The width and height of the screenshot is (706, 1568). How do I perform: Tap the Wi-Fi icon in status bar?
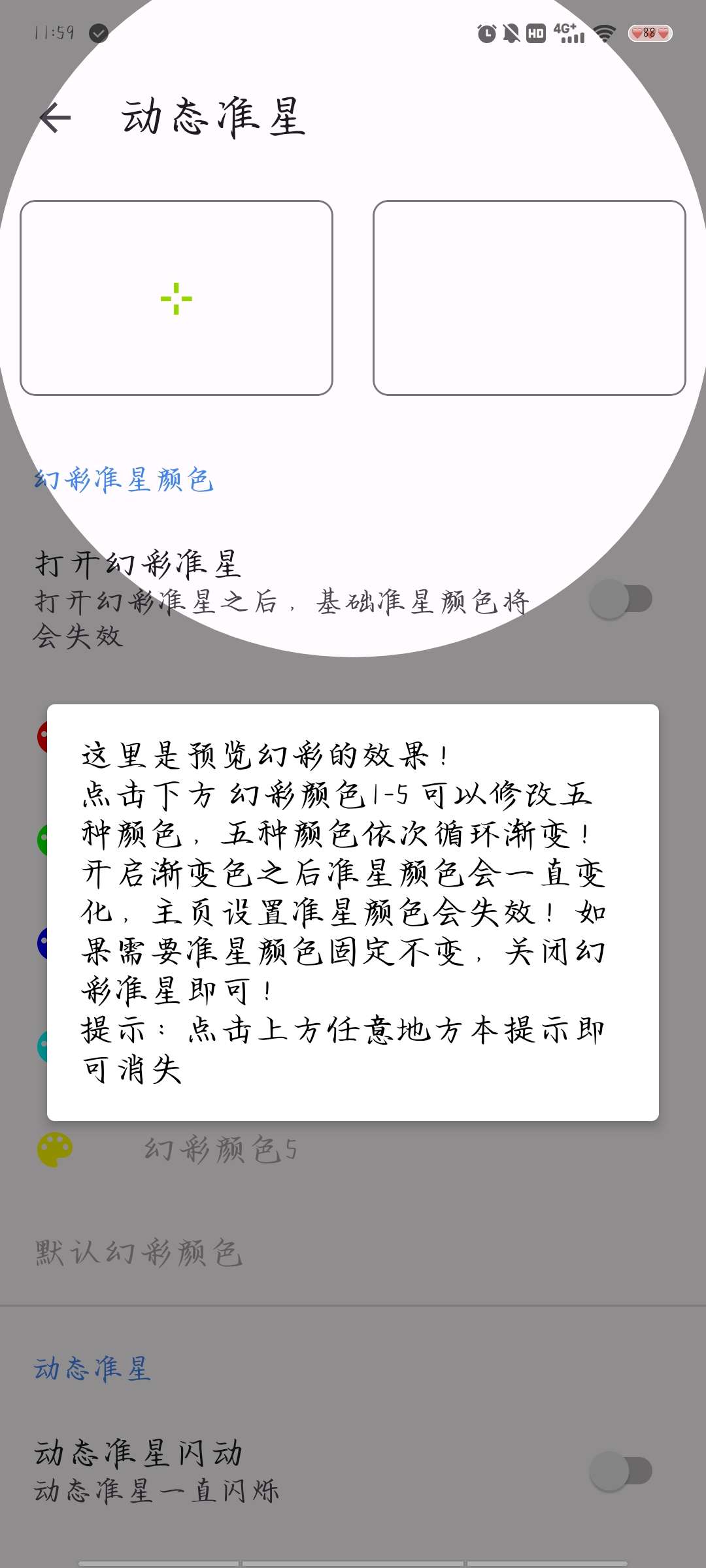pyautogui.click(x=607, y=32)
